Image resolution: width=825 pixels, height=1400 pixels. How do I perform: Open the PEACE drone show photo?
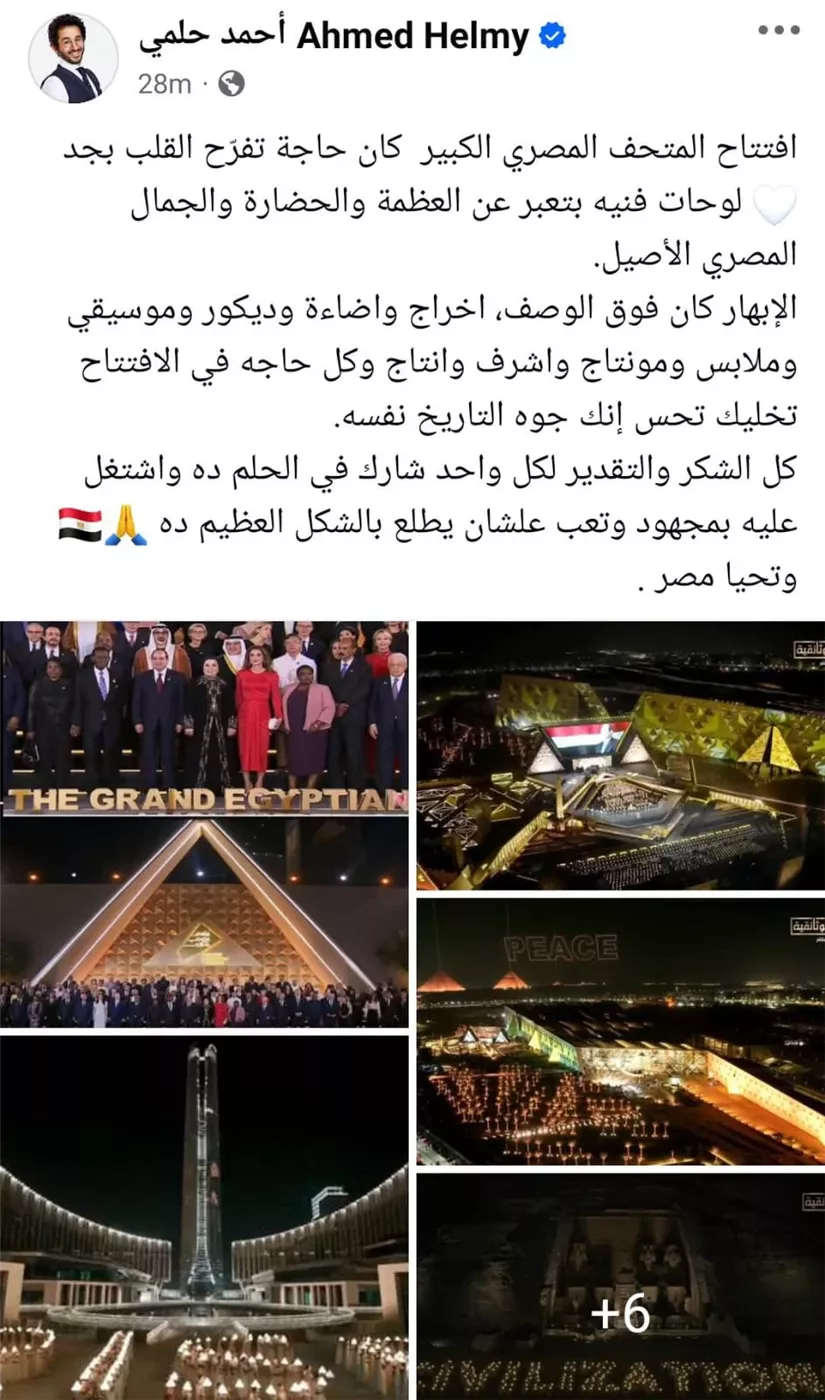(x=620, y=1032)
